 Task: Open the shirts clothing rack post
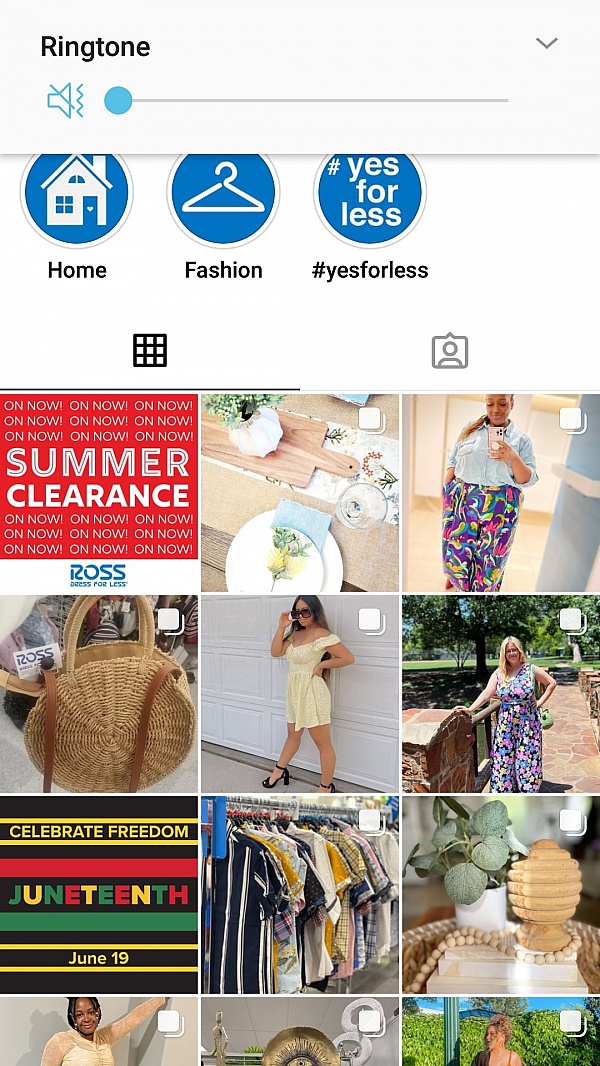point(300,895)
